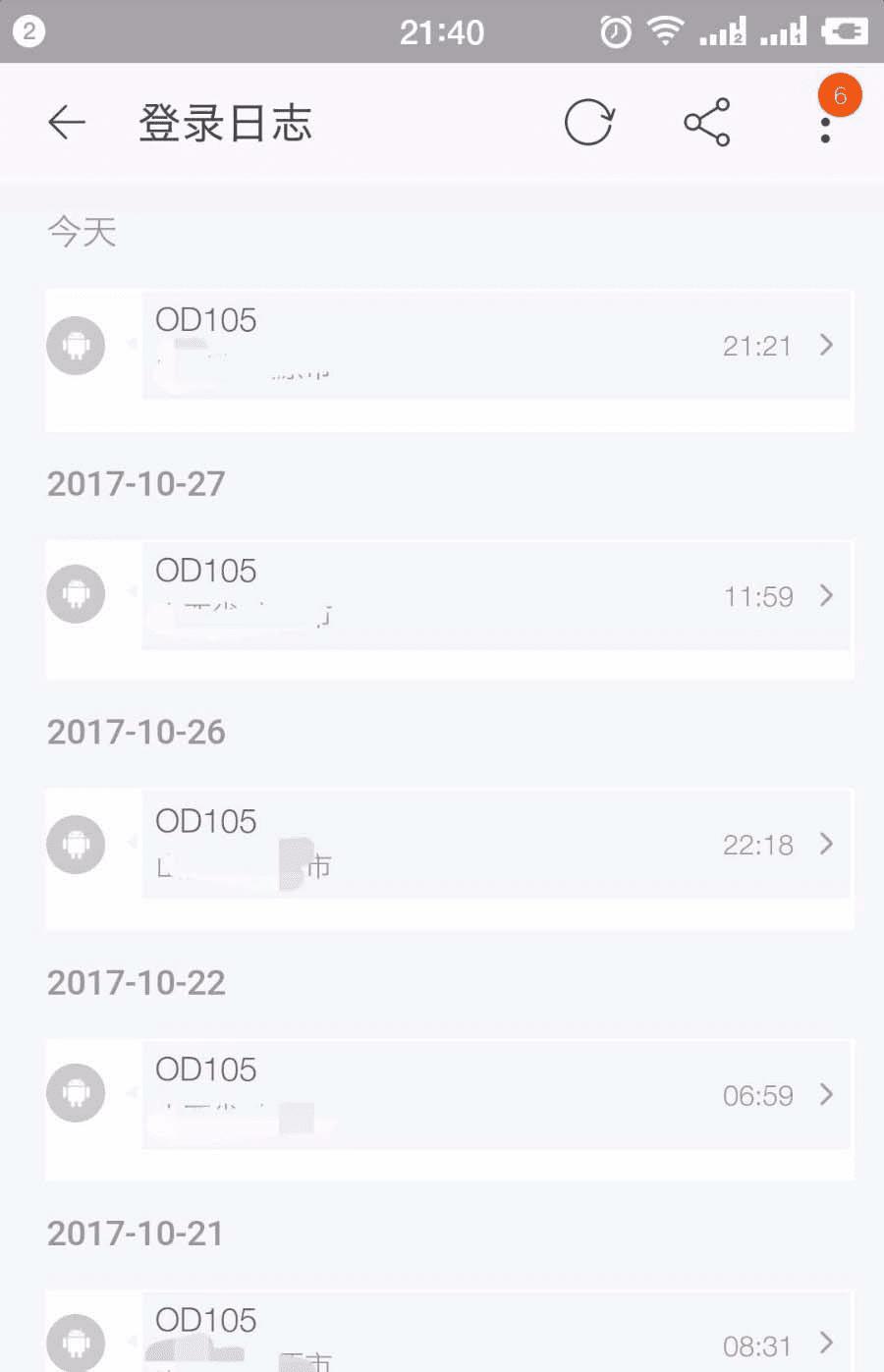
Task: View the 2017-10-26 login at 22:18
Action: 496,845
